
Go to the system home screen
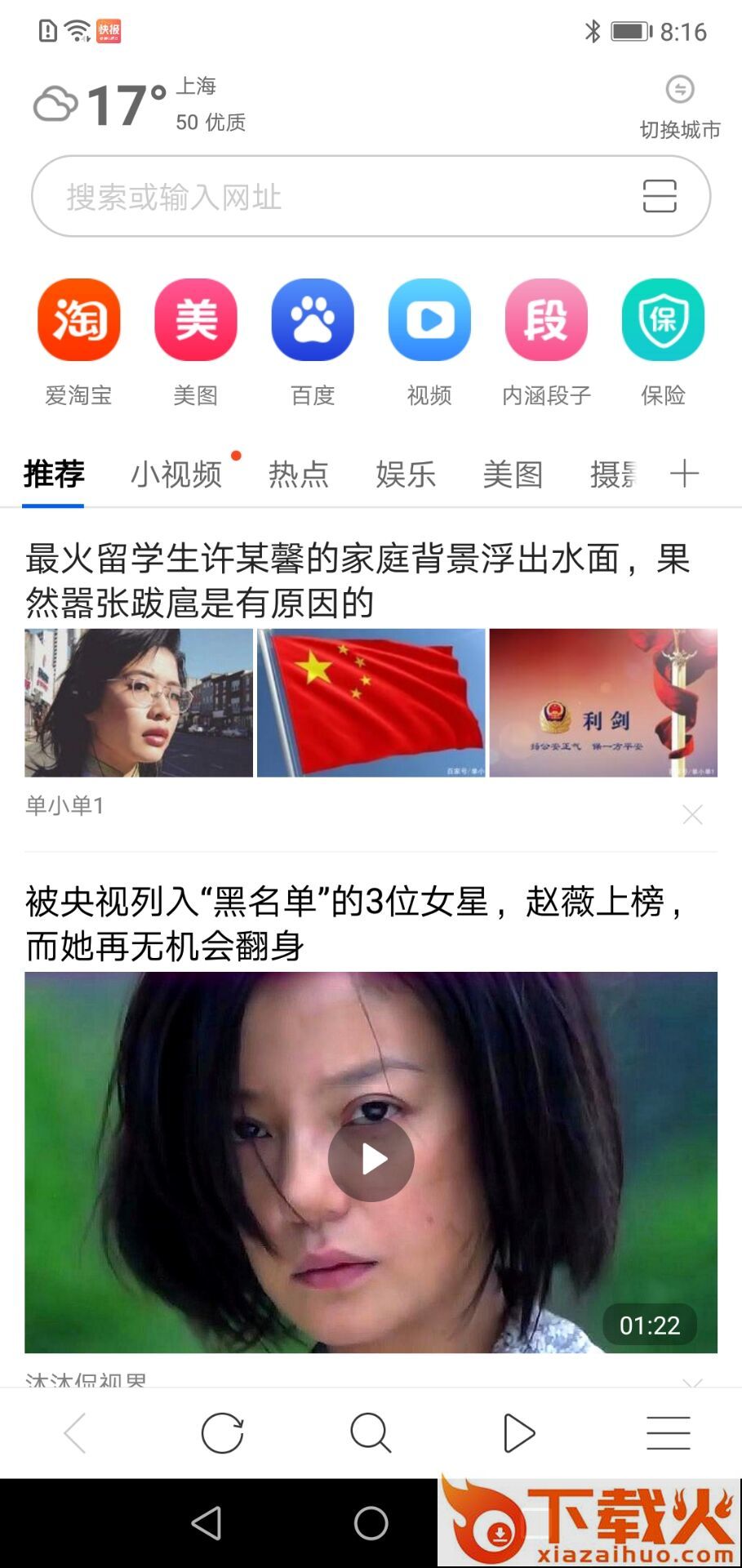(x=371, y=1523)
